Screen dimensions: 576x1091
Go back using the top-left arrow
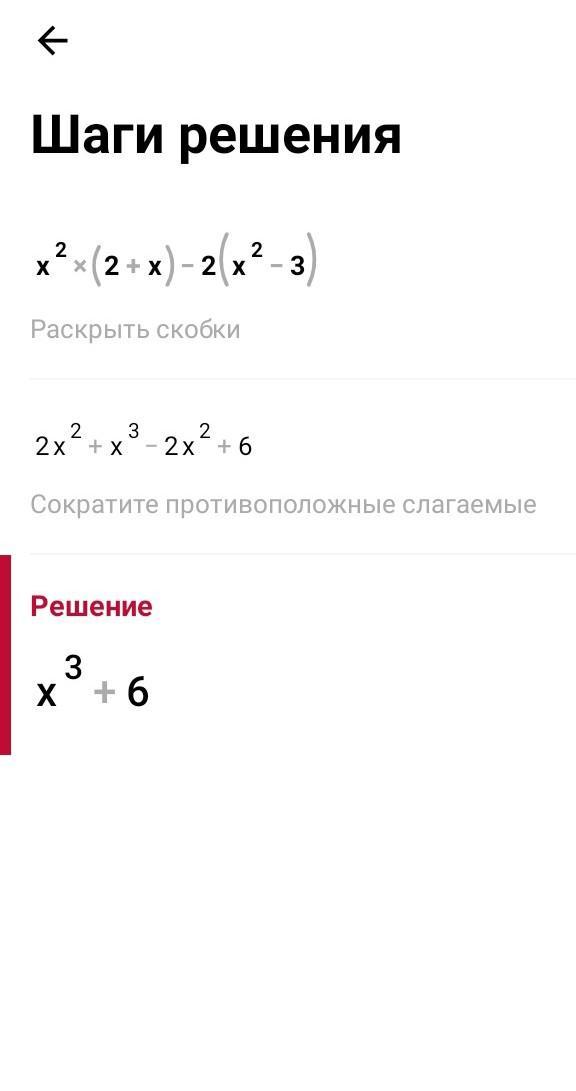[52, 41]
